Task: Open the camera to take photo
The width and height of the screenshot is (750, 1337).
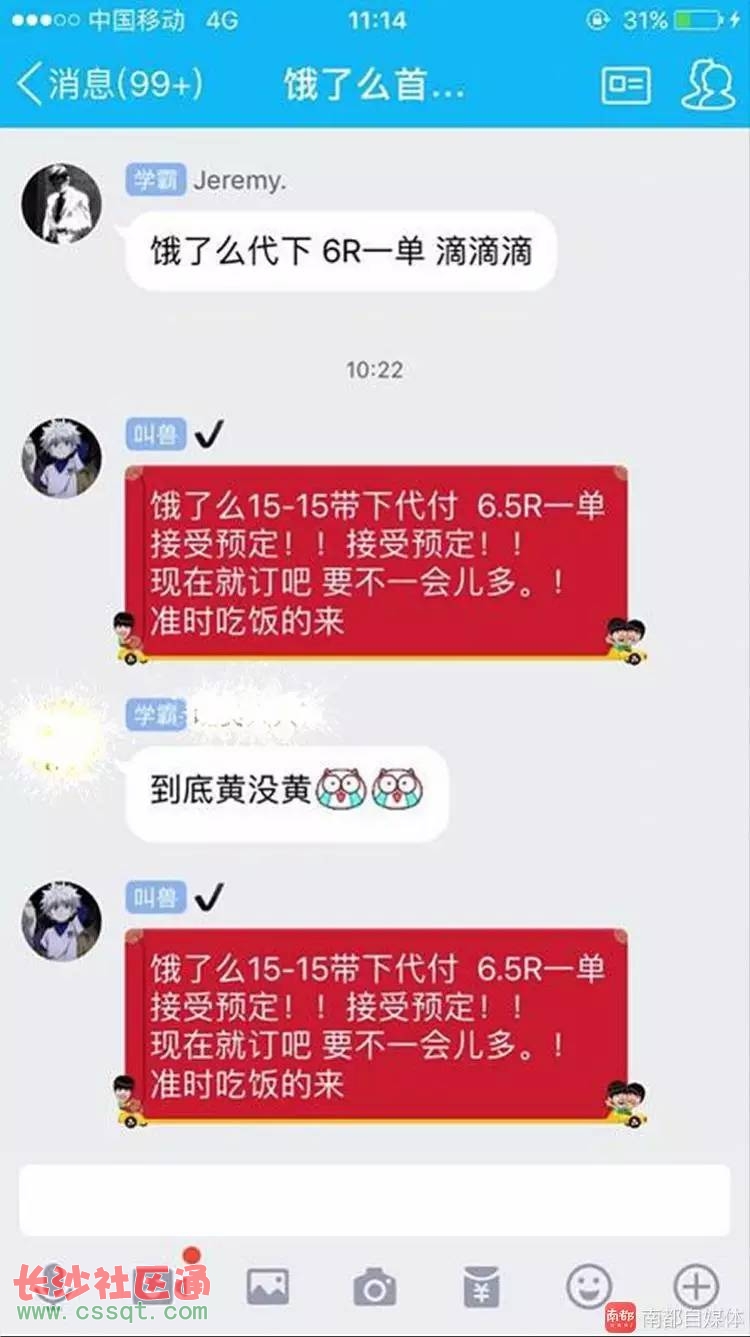Action: pyautogui.click(x=374, y=1286)
